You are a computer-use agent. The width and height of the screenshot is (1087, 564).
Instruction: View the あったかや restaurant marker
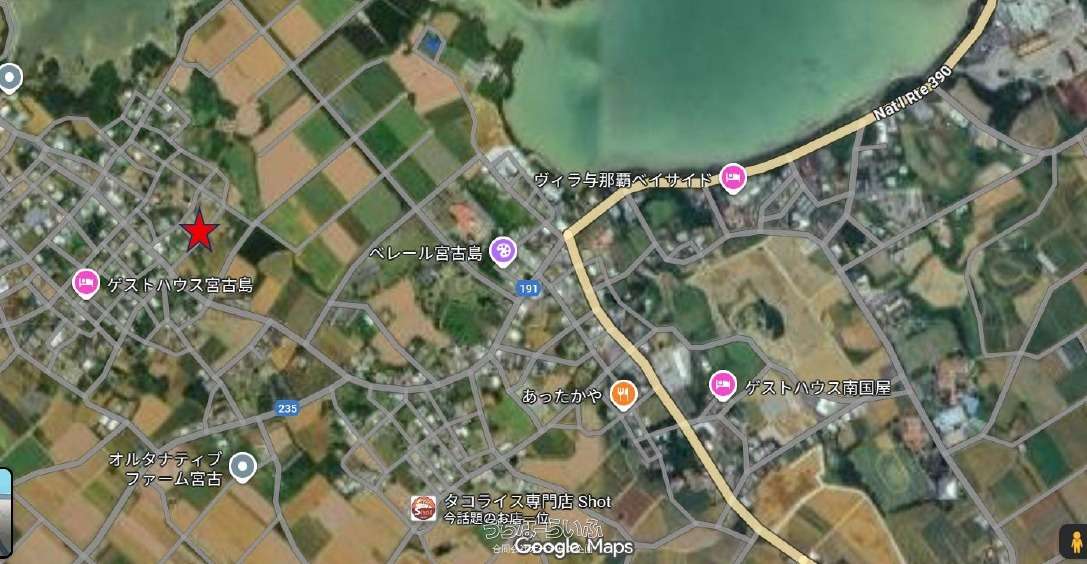coord(624,394)
